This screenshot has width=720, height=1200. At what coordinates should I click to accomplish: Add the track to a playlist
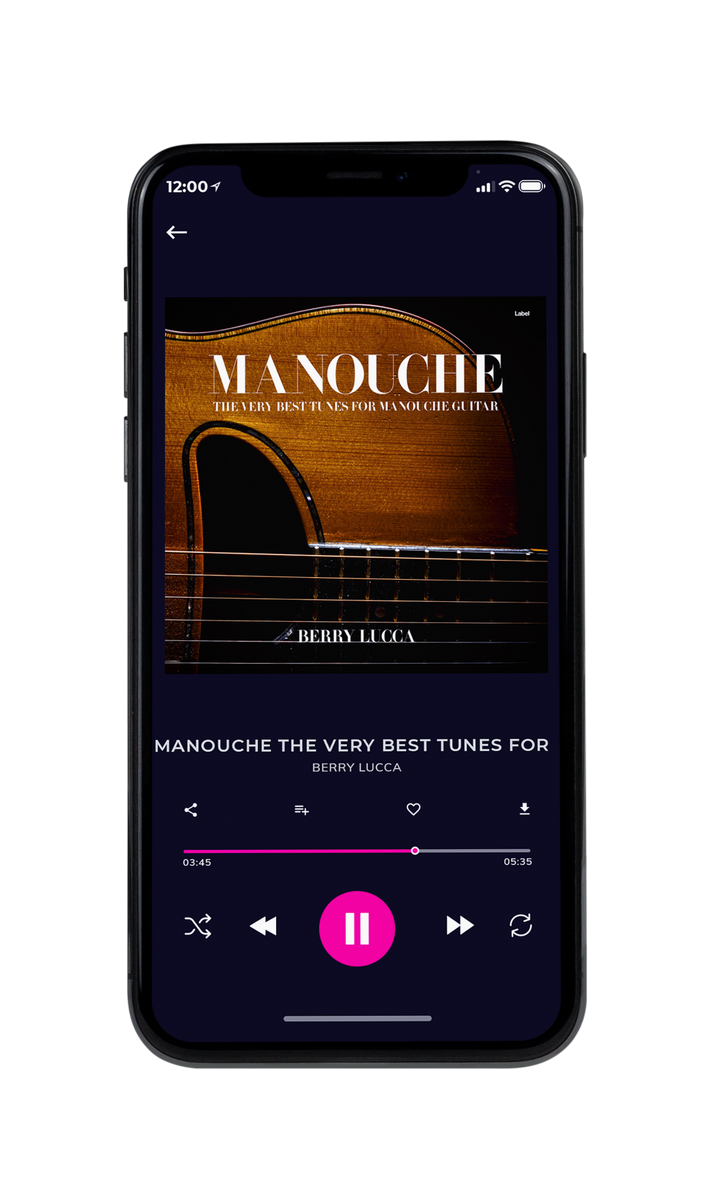[x=301, y=810]
